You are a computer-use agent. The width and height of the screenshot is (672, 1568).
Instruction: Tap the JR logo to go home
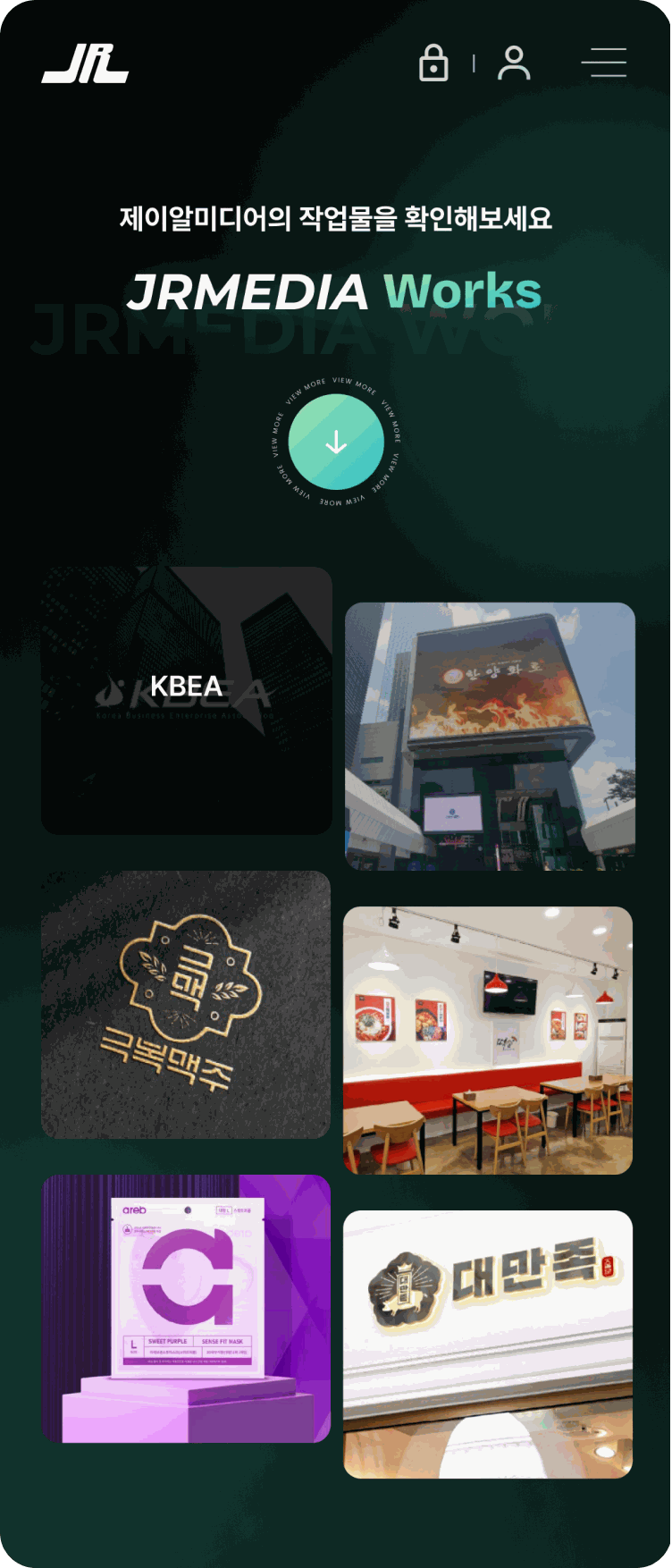(85, 63)
